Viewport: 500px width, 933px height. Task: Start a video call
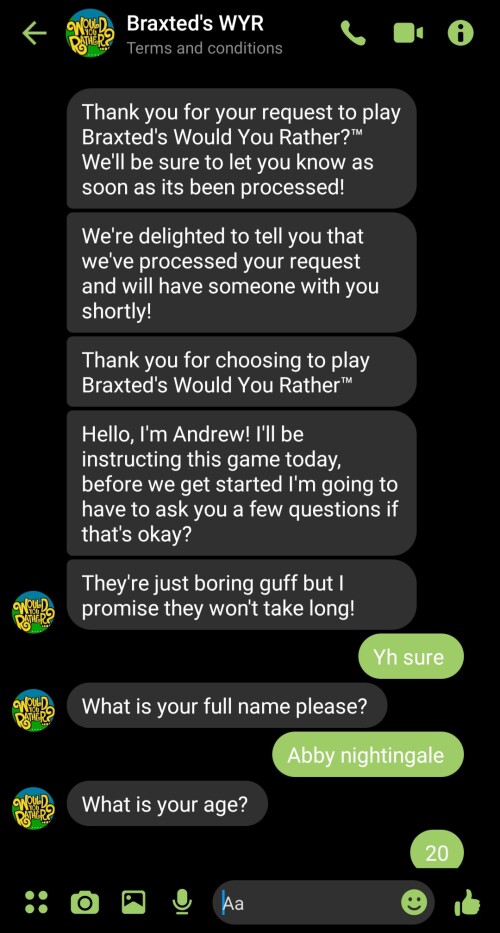tap(408, 33)
